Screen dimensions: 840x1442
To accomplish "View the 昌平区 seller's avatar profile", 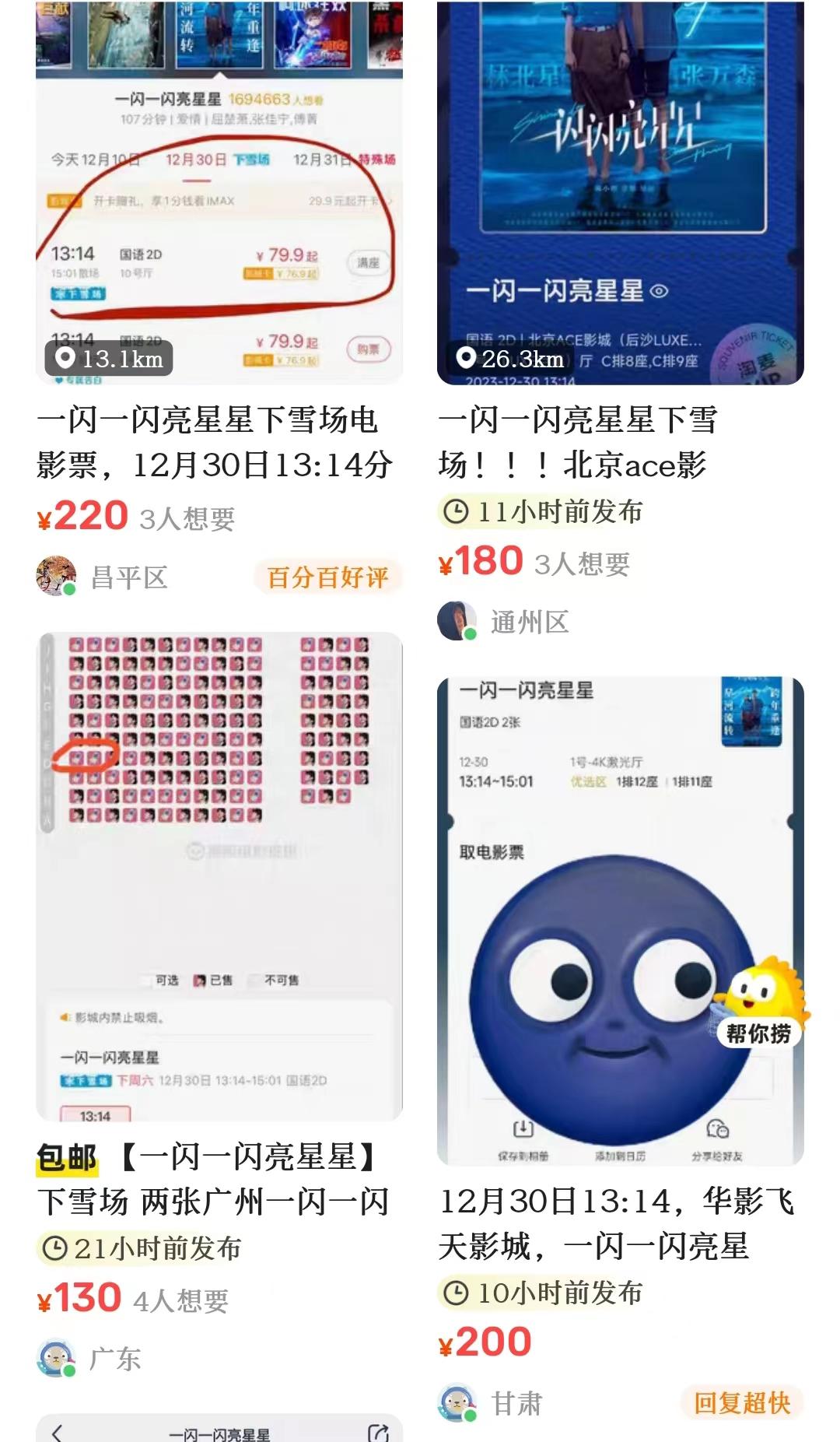I will click(56, 577).
